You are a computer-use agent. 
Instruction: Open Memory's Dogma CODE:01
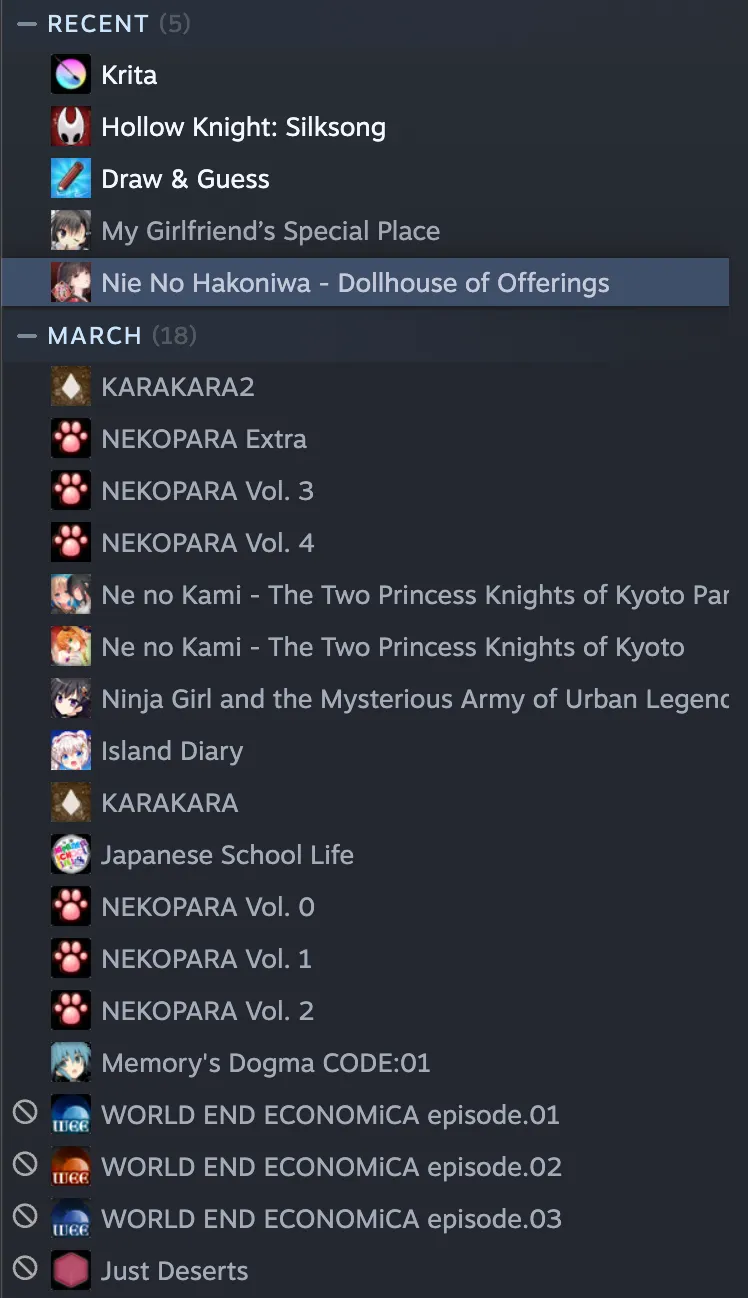[x=265, y=1063]
